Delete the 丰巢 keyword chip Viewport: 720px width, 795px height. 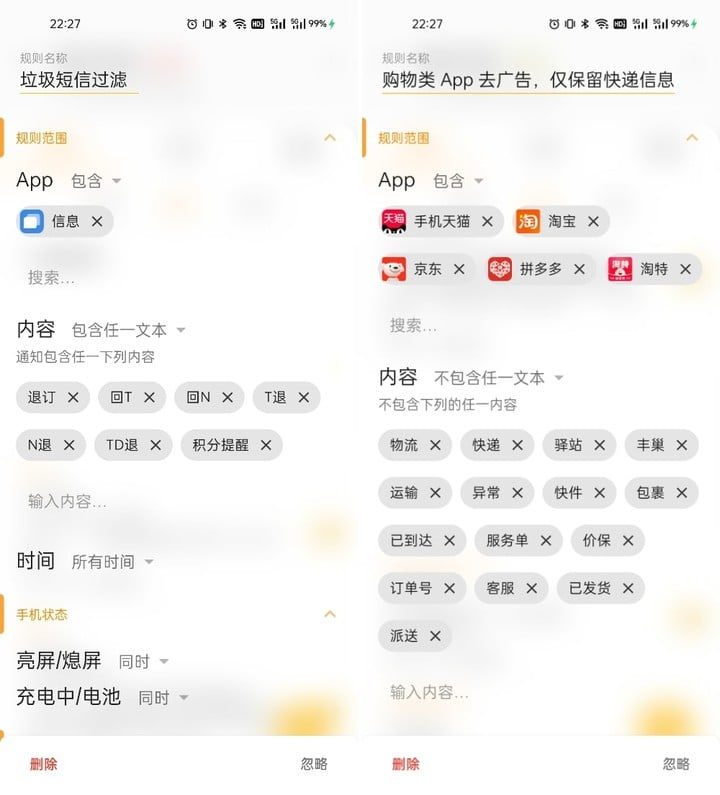coord(682,445)
